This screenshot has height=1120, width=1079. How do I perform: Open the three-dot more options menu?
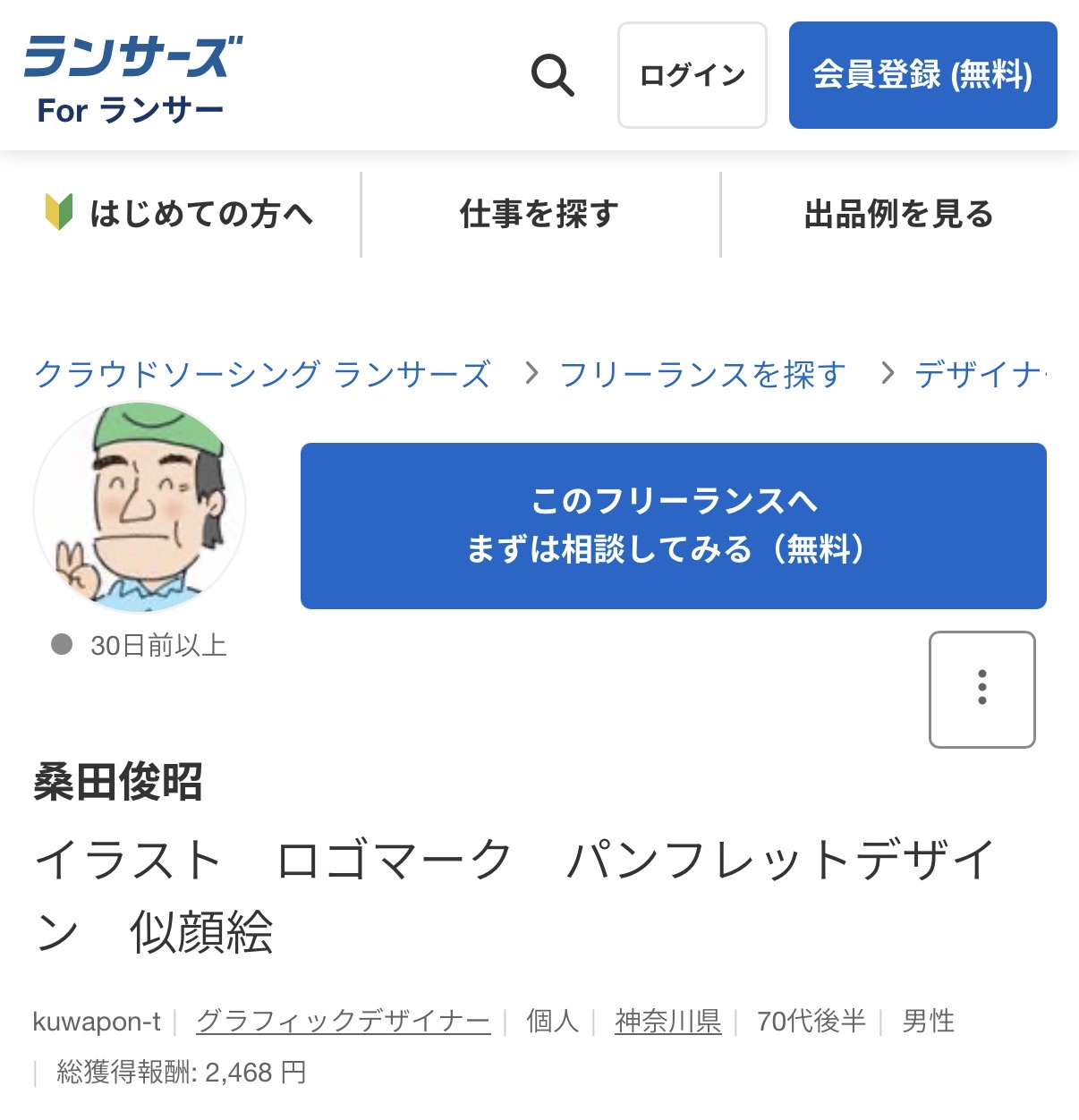(981, 689)
